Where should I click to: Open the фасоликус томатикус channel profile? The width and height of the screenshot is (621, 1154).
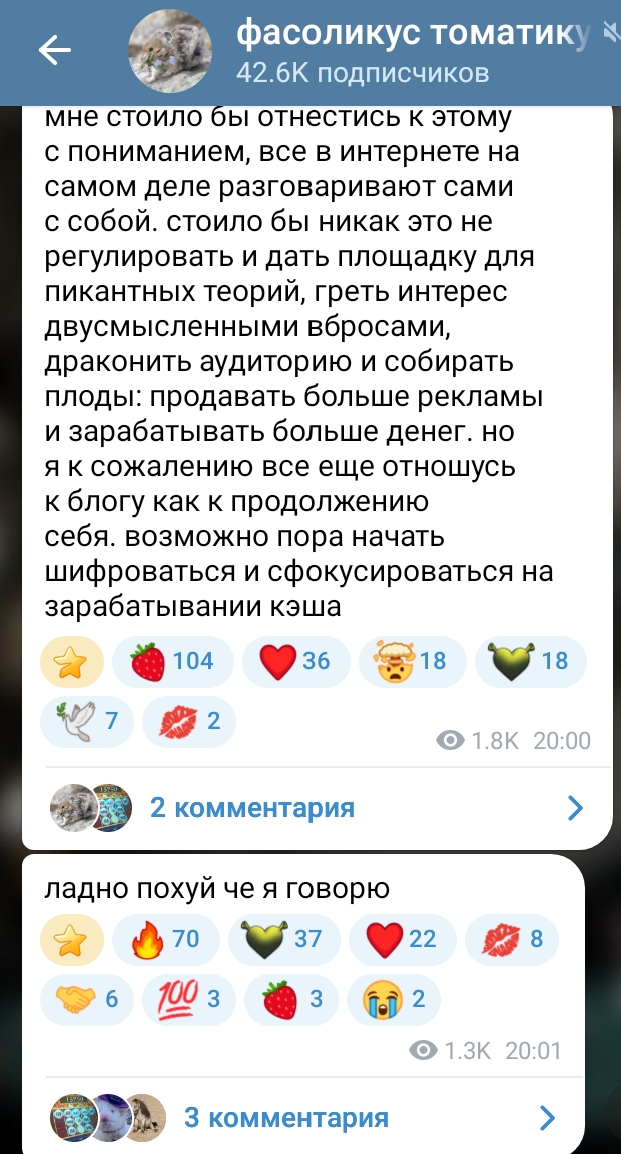click(x=360, y=51)
